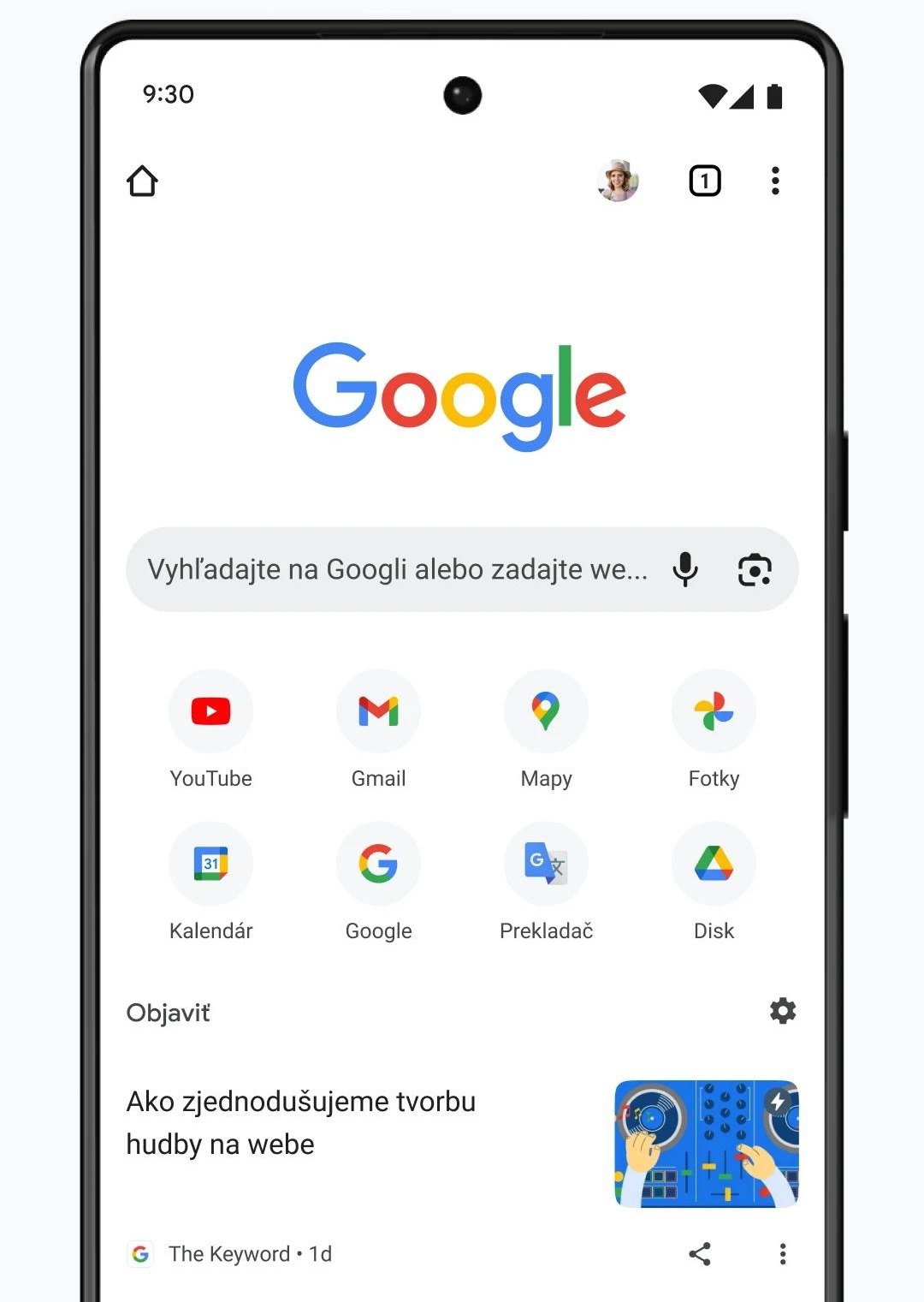The image size is (924, 1302).
Task: Open the account profile avatar
Action: coord(618,181)
